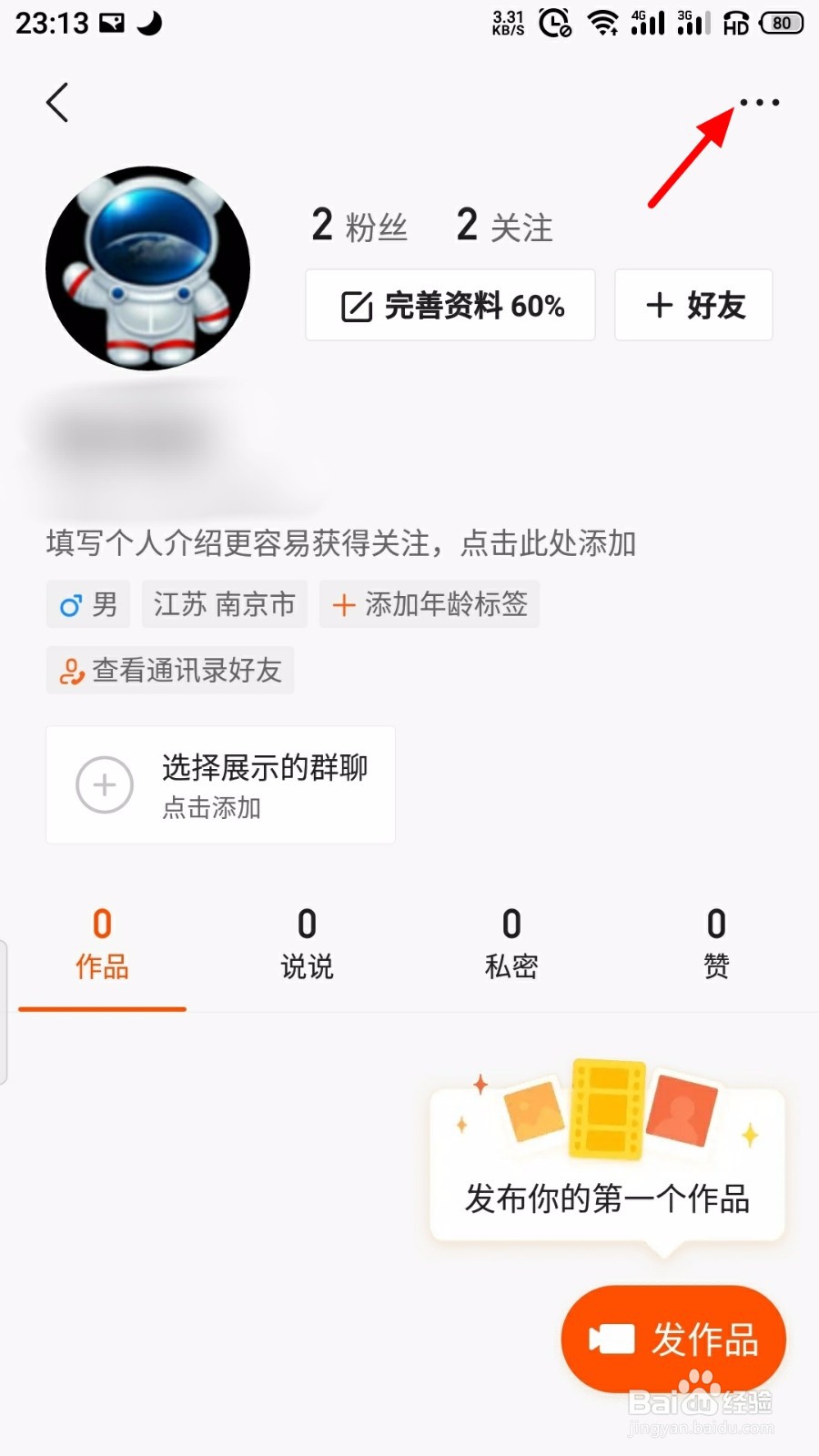Viewport: 819px width, 1456px height.
Task: Tap the 完善资料 60% progress control
Action: 450,306
